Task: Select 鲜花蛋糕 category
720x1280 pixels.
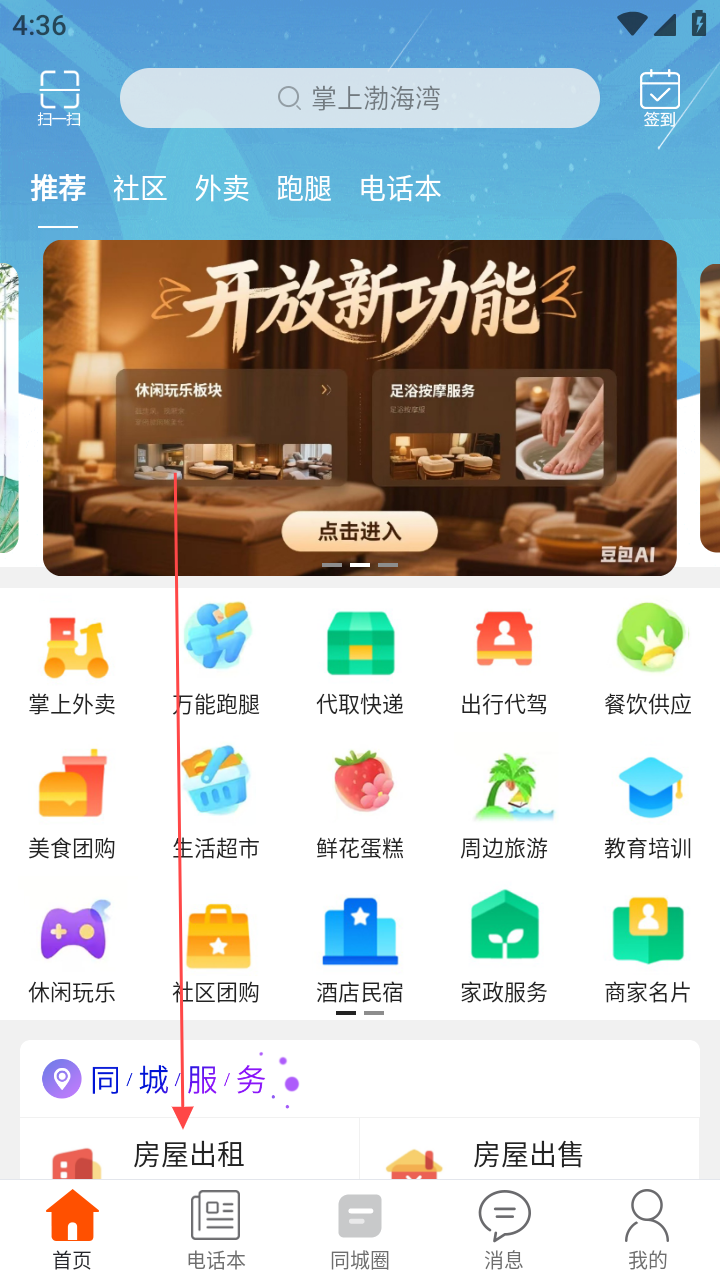Action: pos(360,804)
